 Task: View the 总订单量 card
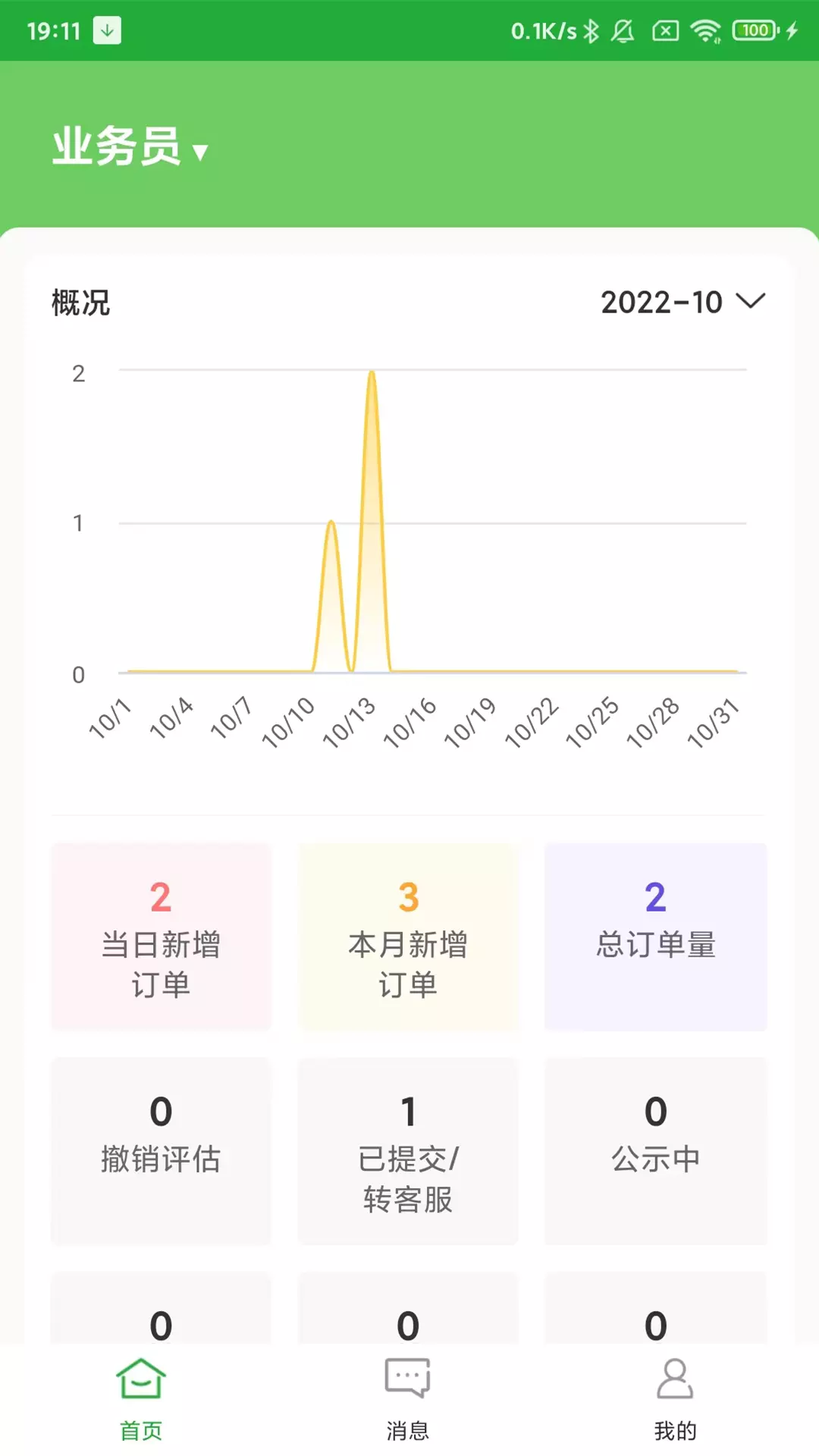pyautogui.click(x=655, y=937)
